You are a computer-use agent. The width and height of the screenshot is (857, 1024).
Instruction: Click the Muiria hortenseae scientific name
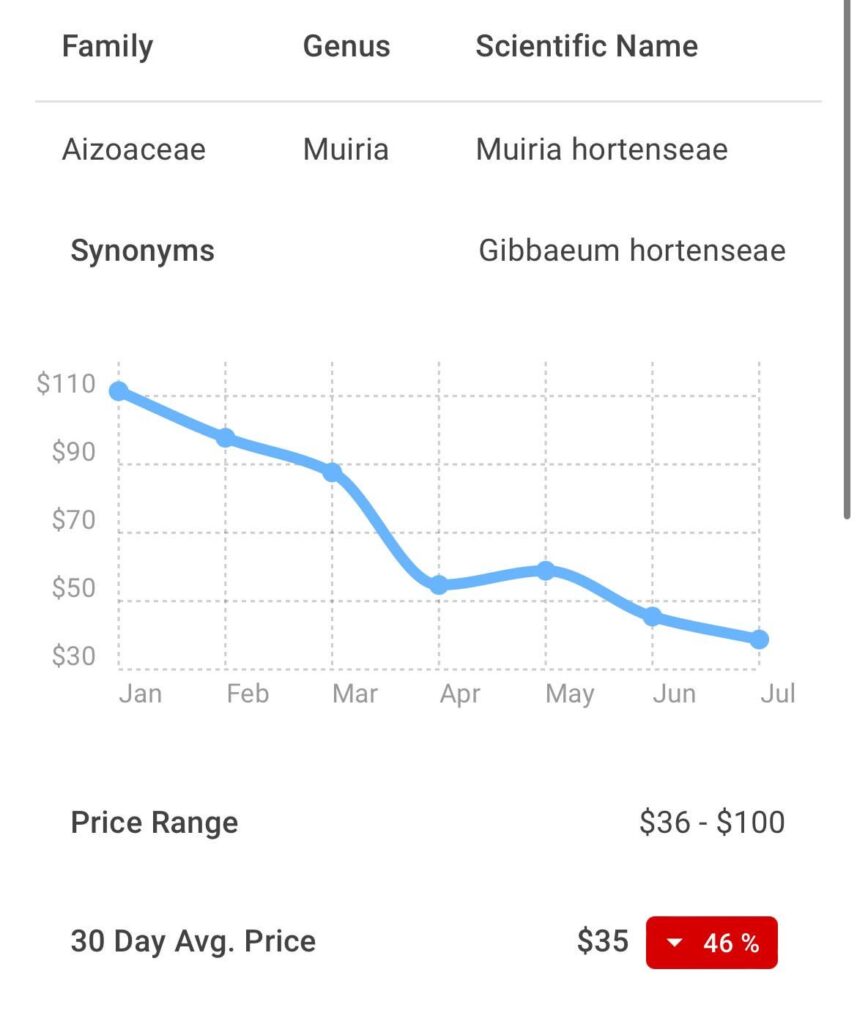601,149
